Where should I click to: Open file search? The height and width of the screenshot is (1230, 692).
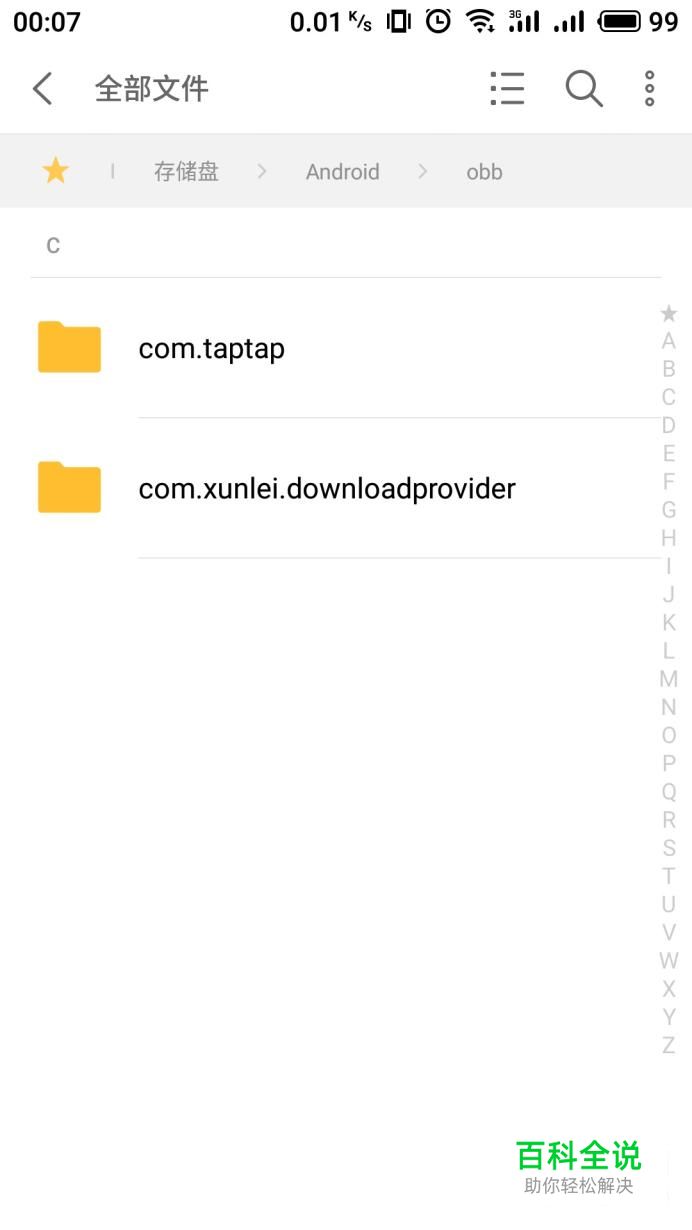(x=584, y=89)
